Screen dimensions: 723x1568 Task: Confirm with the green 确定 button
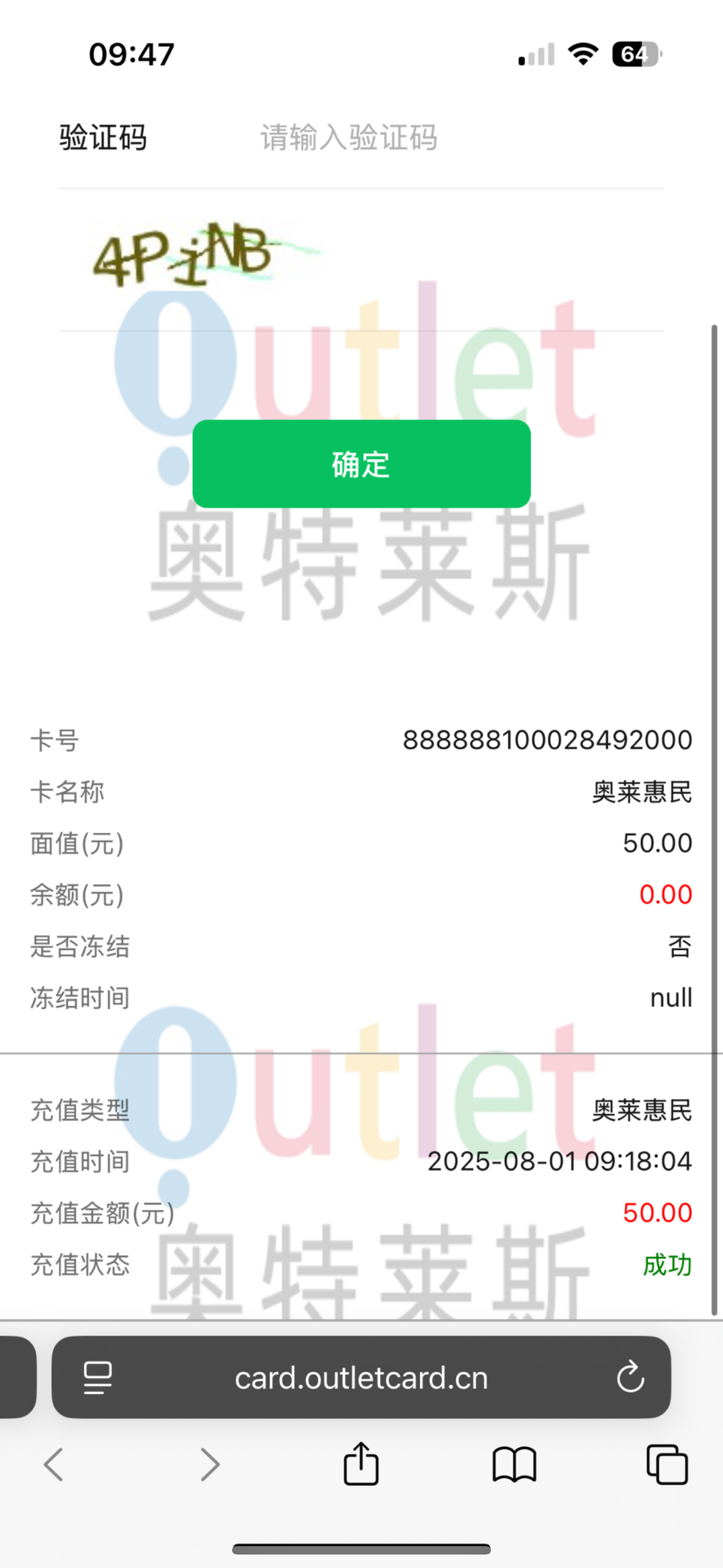coord(361,464)
